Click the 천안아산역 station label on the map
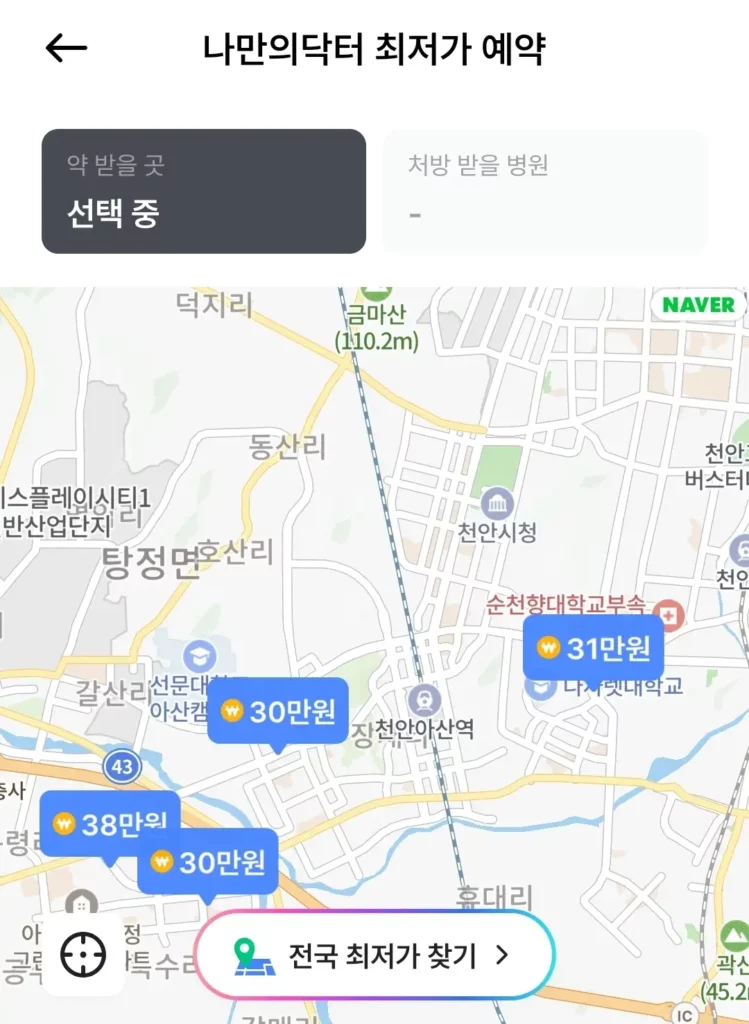 pos(425,730)
